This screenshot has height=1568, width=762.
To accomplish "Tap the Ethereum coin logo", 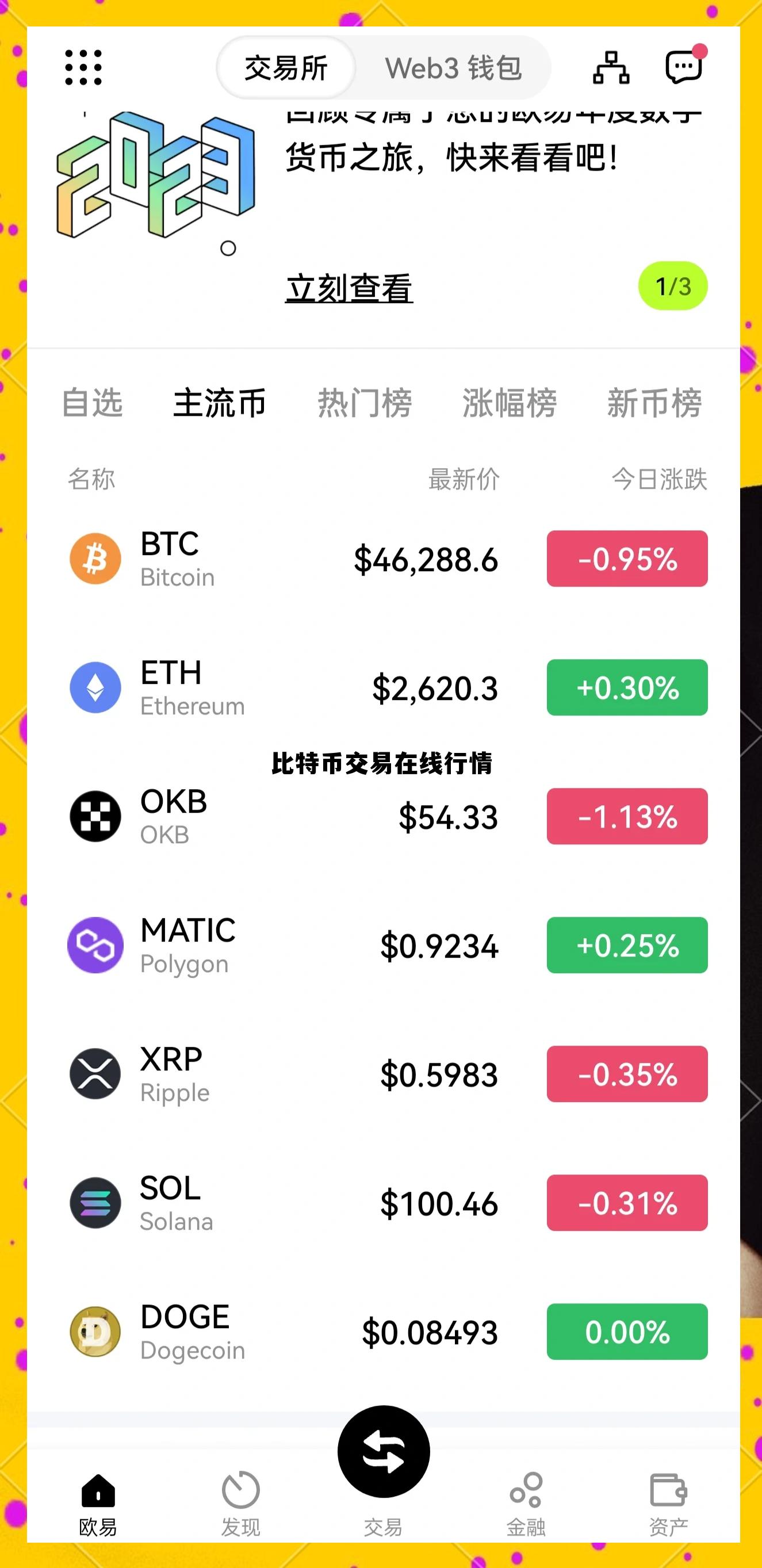I will point(95,688).
